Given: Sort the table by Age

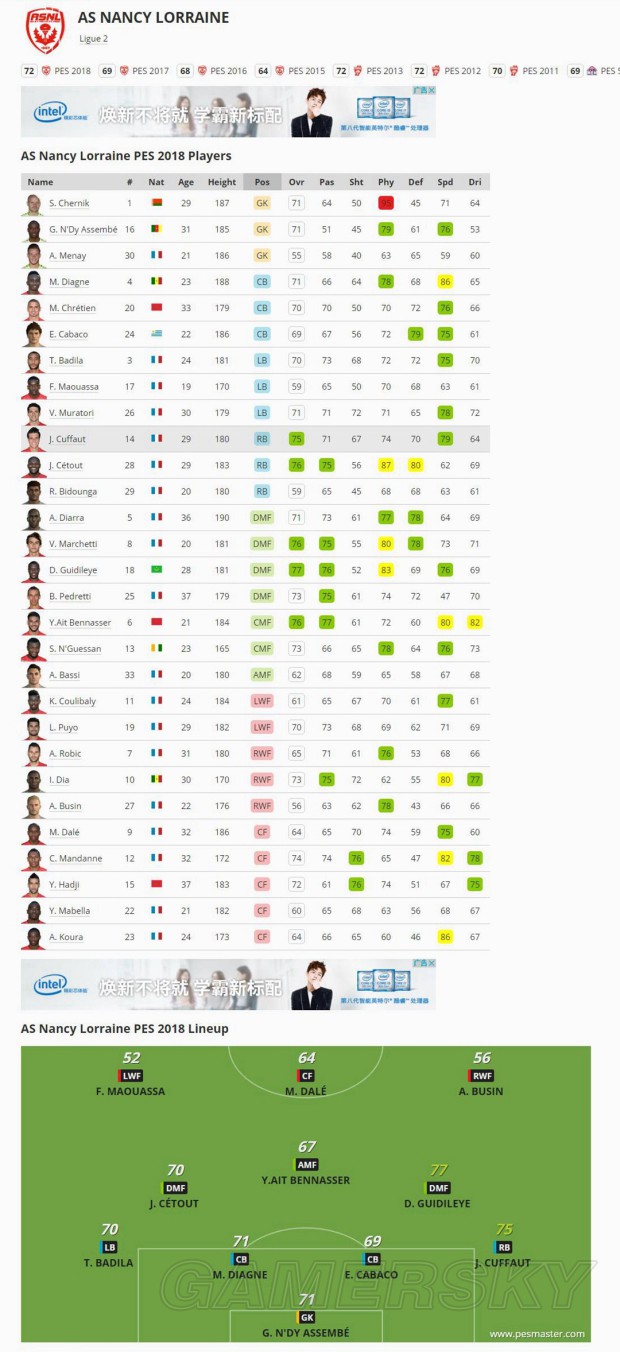Looking at the screenshot, I should (185, 182).
